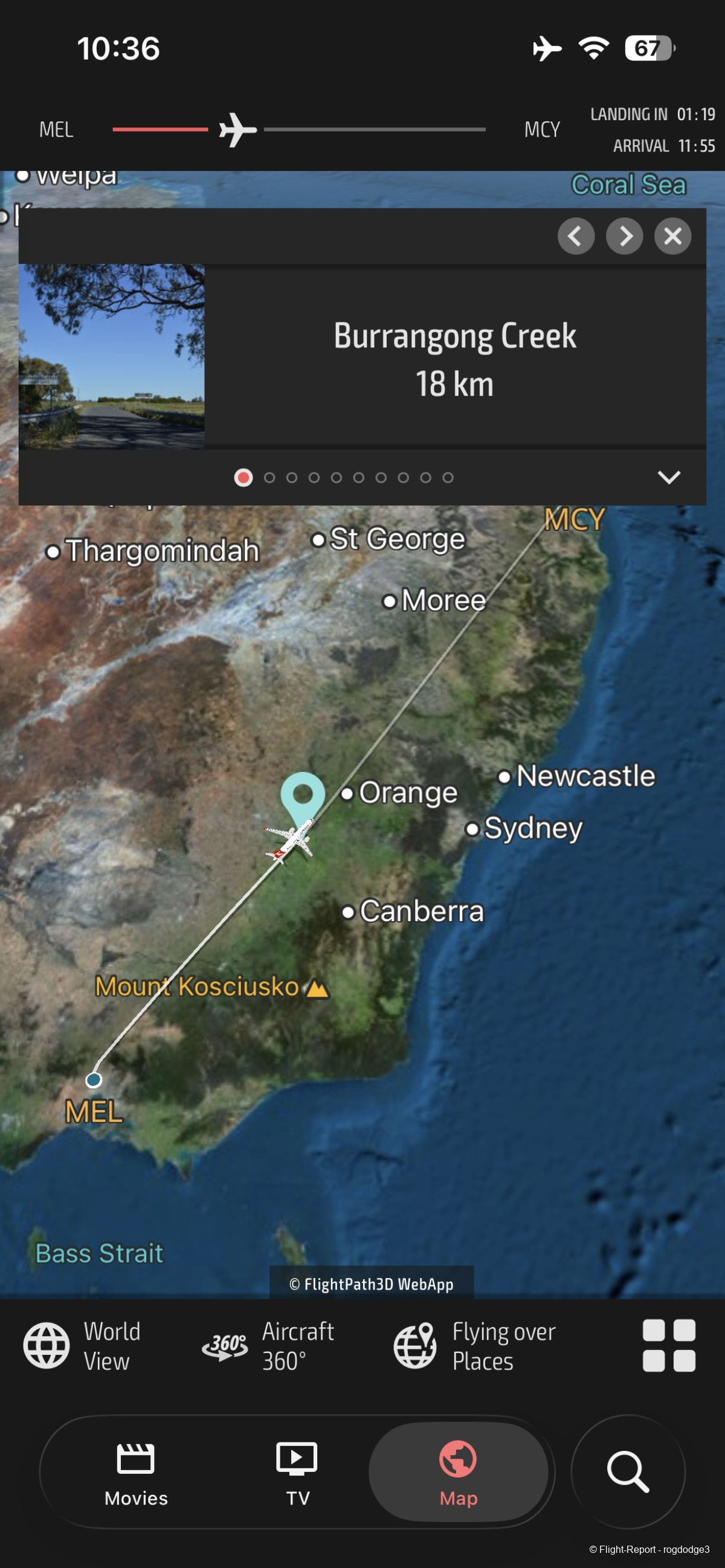Image resolution: width=725 pixels, height=1568 pixels.
Task: Open Aircraft 360° view
Action: [x=268, y=1346]
